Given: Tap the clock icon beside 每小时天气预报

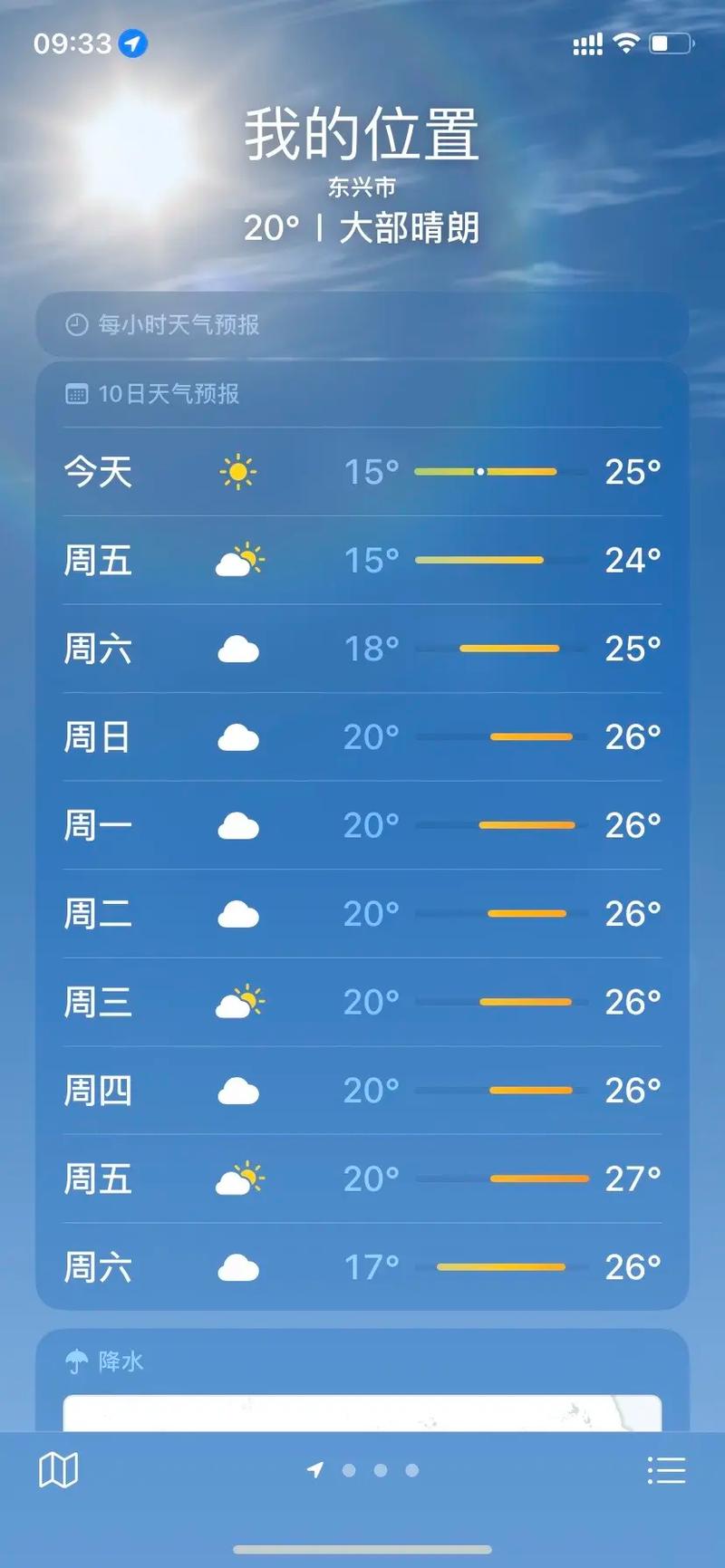Looking at the screenshot, I should tap(74, 325).
